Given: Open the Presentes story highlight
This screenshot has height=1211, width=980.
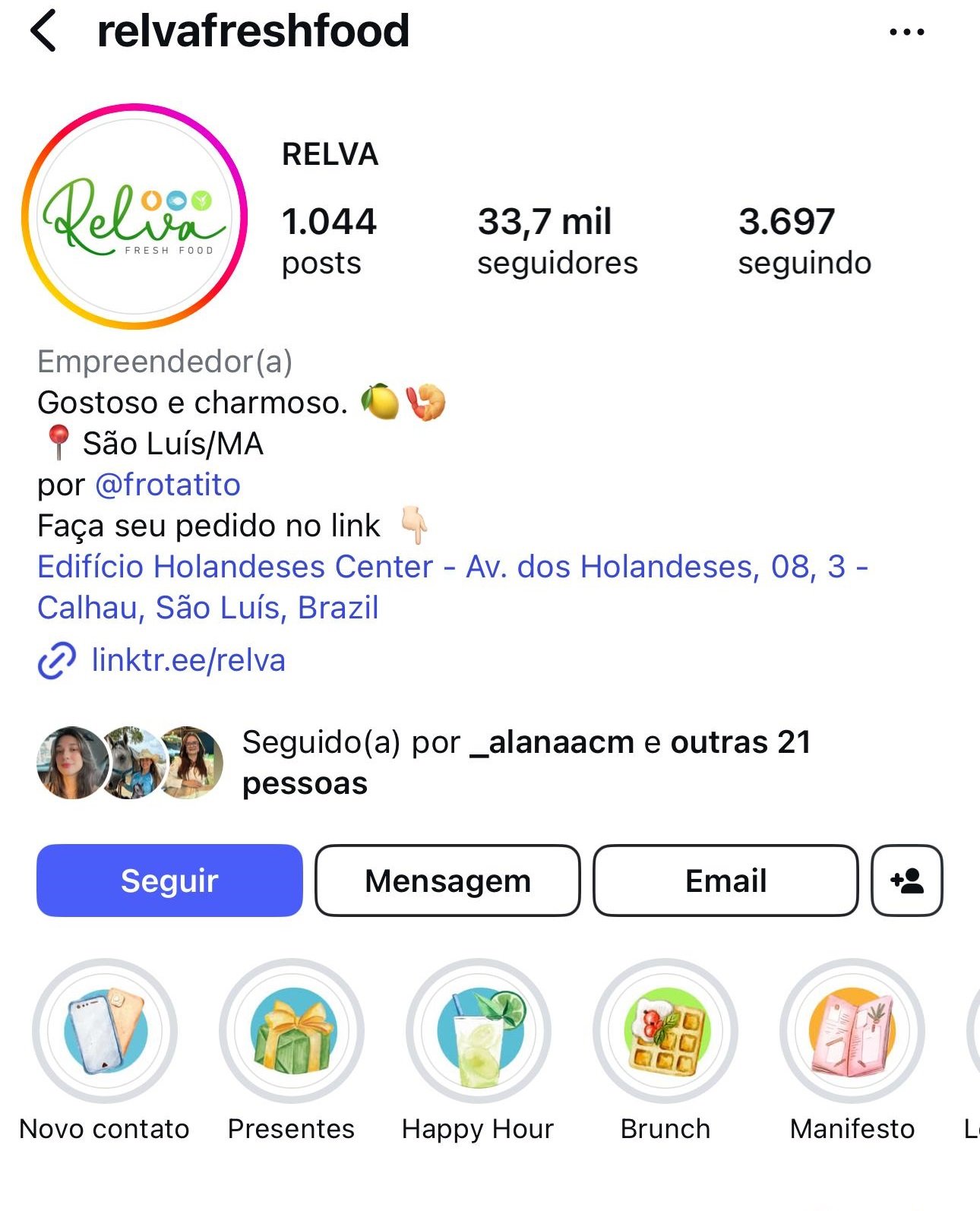Looking at the screenshot, I should 292,1031.
